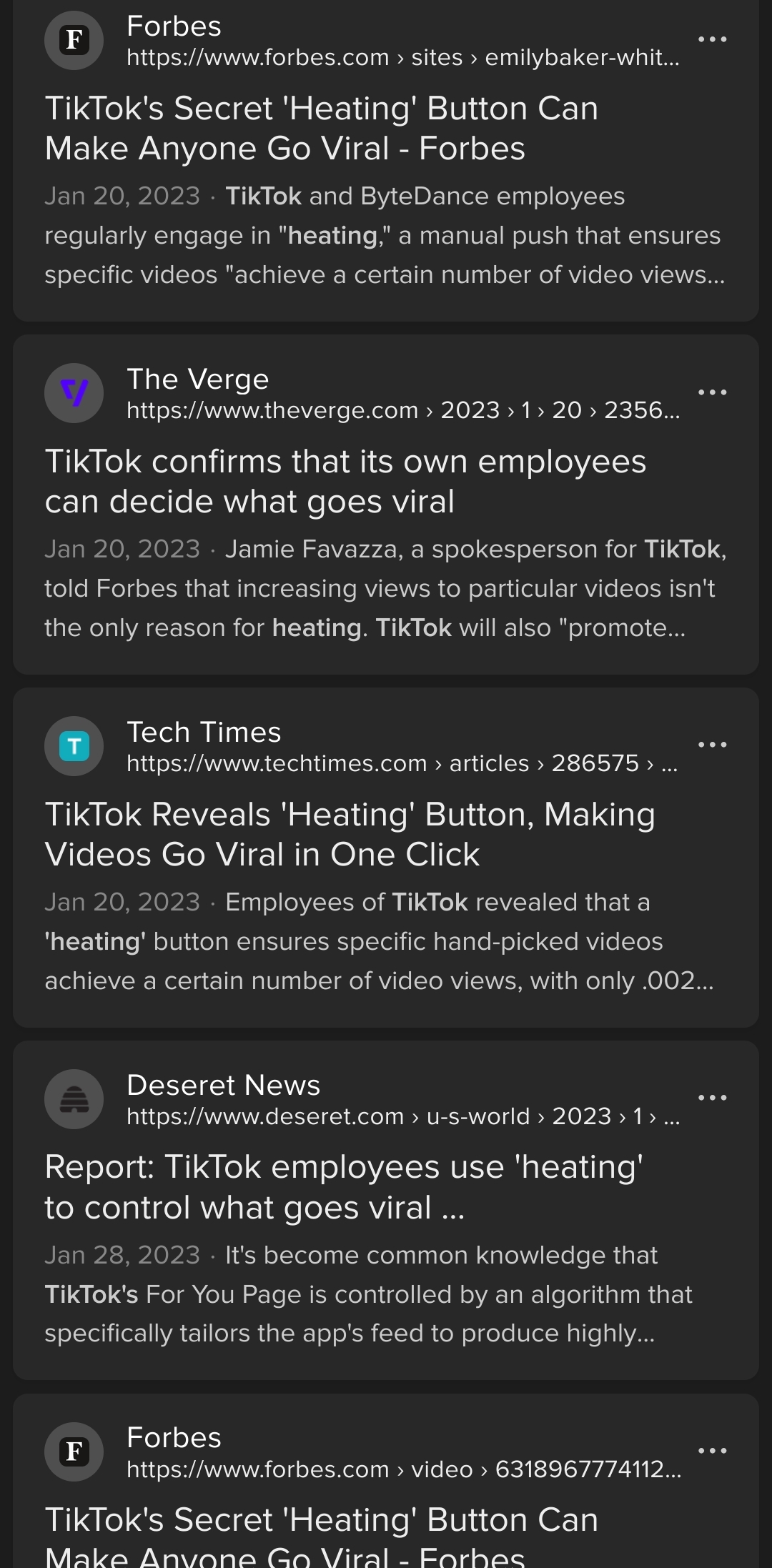772x1568 pixels.
Task: Open Tech Times 'Heating' Button article
Action: coord(350,835)
